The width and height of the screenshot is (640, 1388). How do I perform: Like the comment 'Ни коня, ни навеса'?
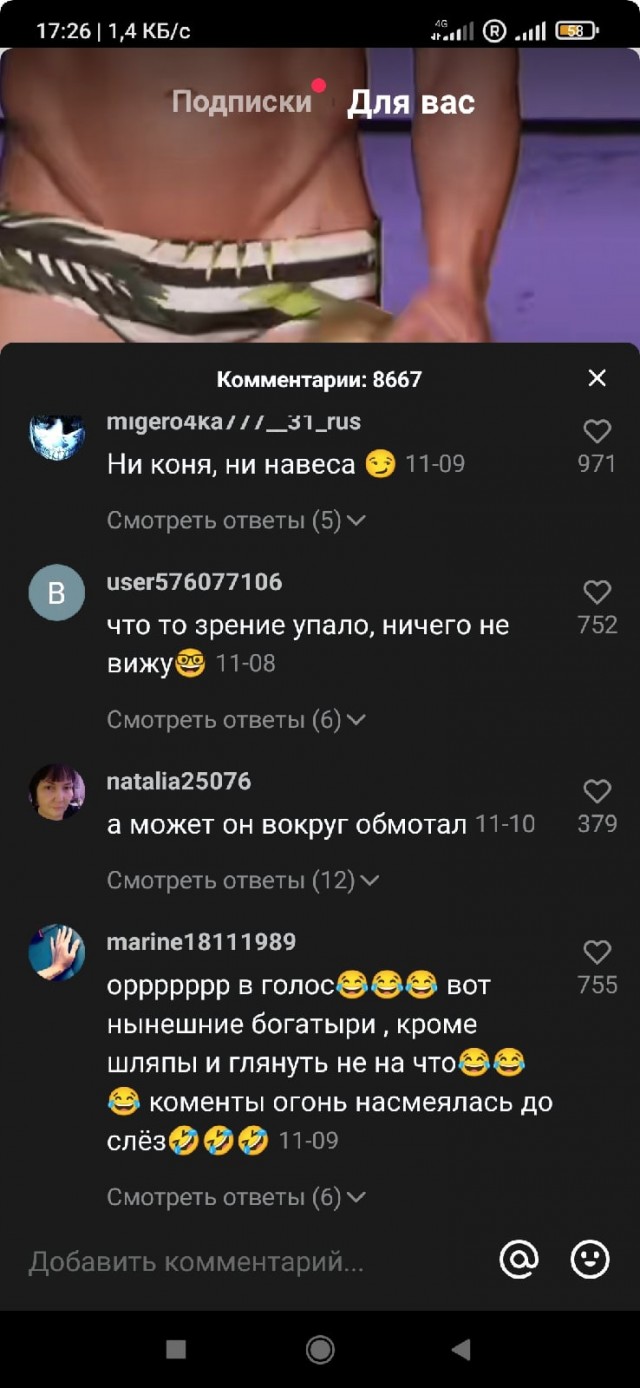pos(597,432)
